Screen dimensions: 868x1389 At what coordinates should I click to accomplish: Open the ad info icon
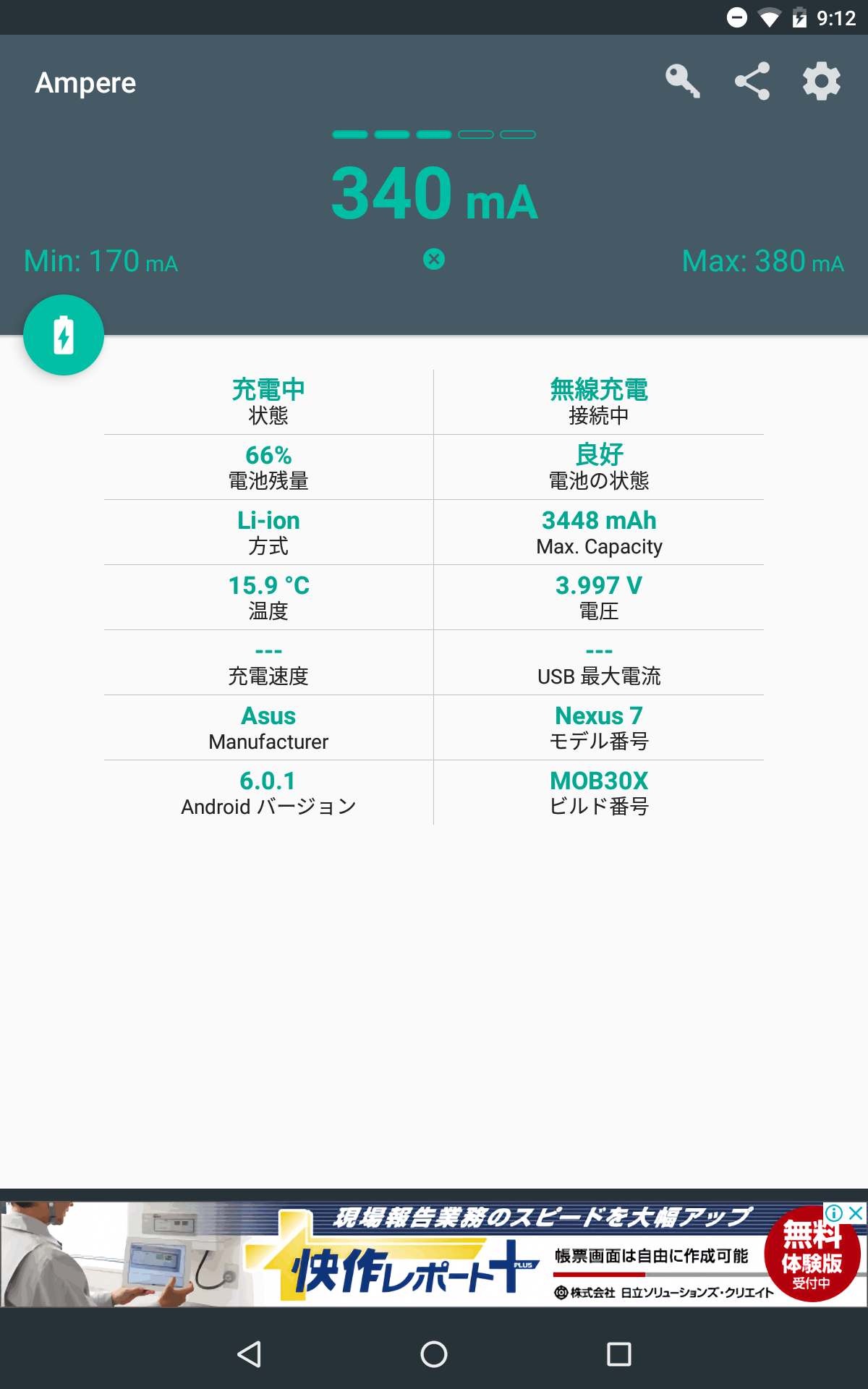834,1213
